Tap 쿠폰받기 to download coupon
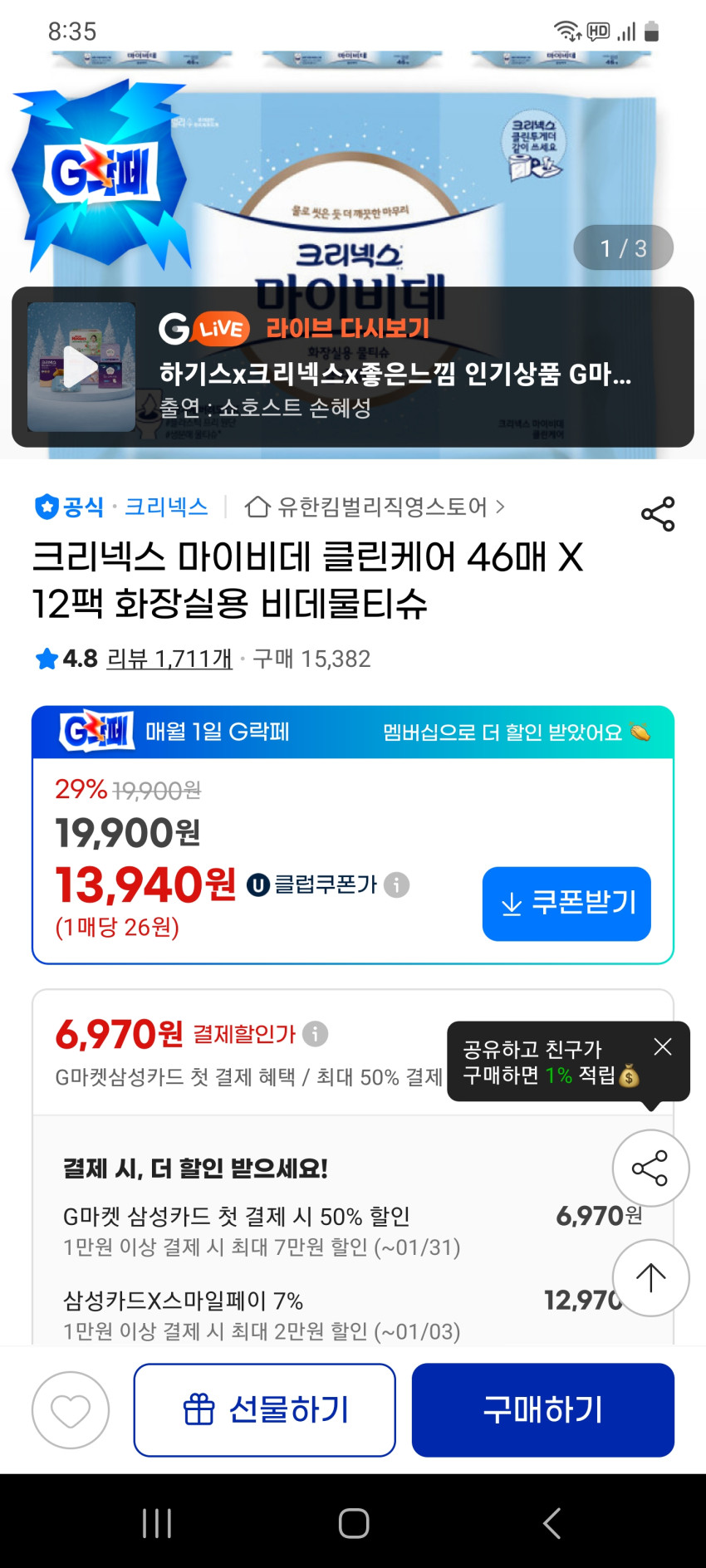The width and height of the screenshot is (706, 1568). [566, 904]
